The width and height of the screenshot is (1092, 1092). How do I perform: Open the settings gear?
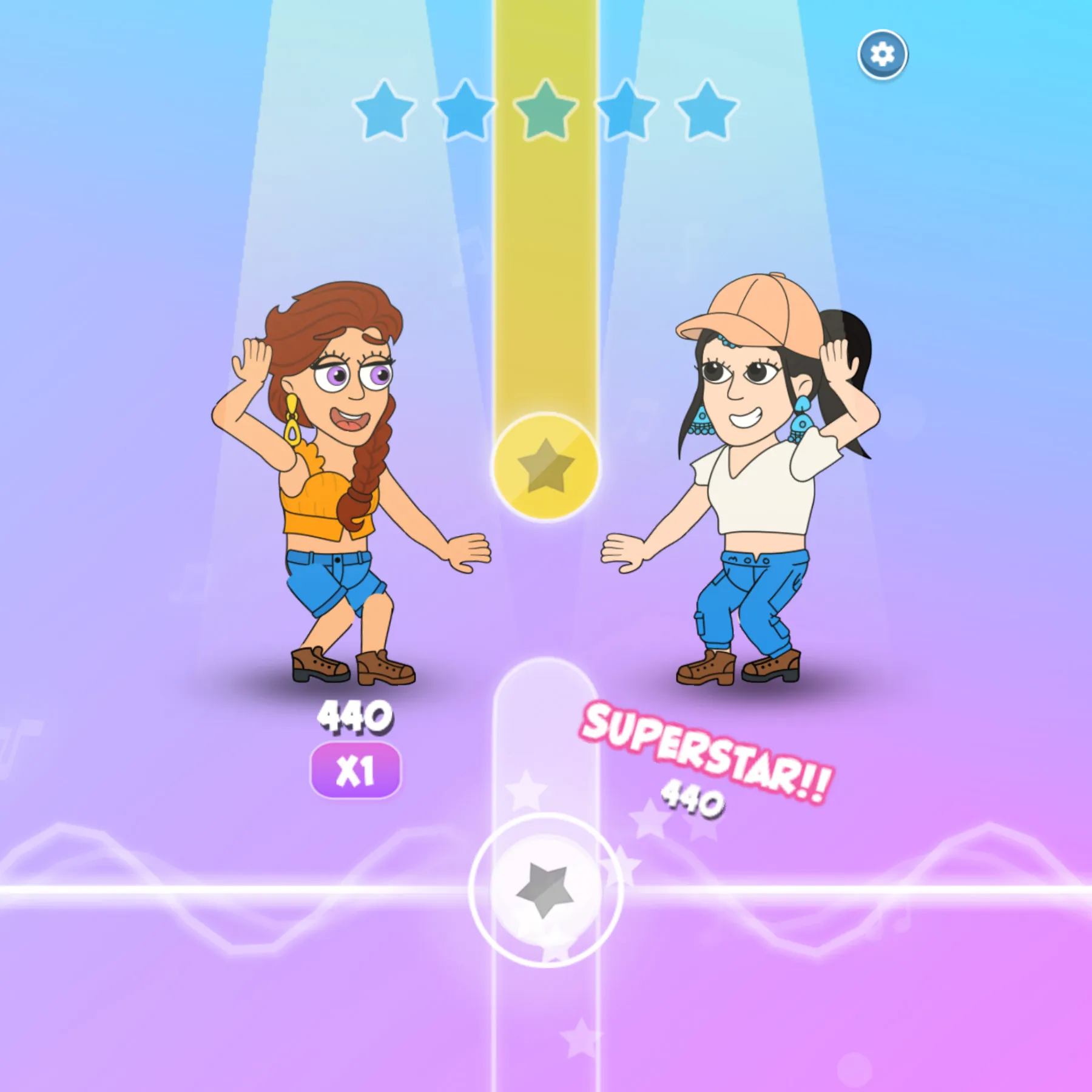882,55
